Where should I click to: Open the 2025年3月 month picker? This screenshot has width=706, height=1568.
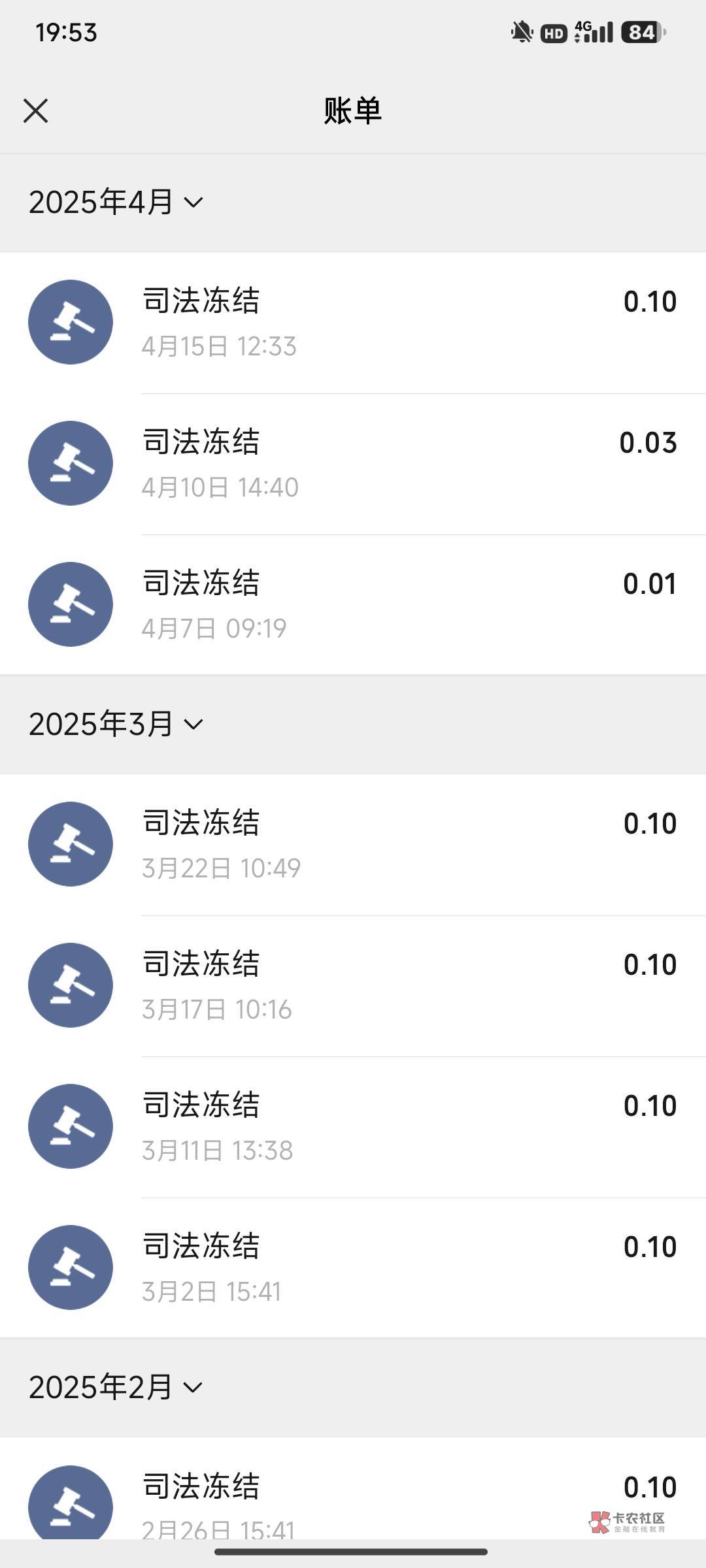click(x=116, y=724)
